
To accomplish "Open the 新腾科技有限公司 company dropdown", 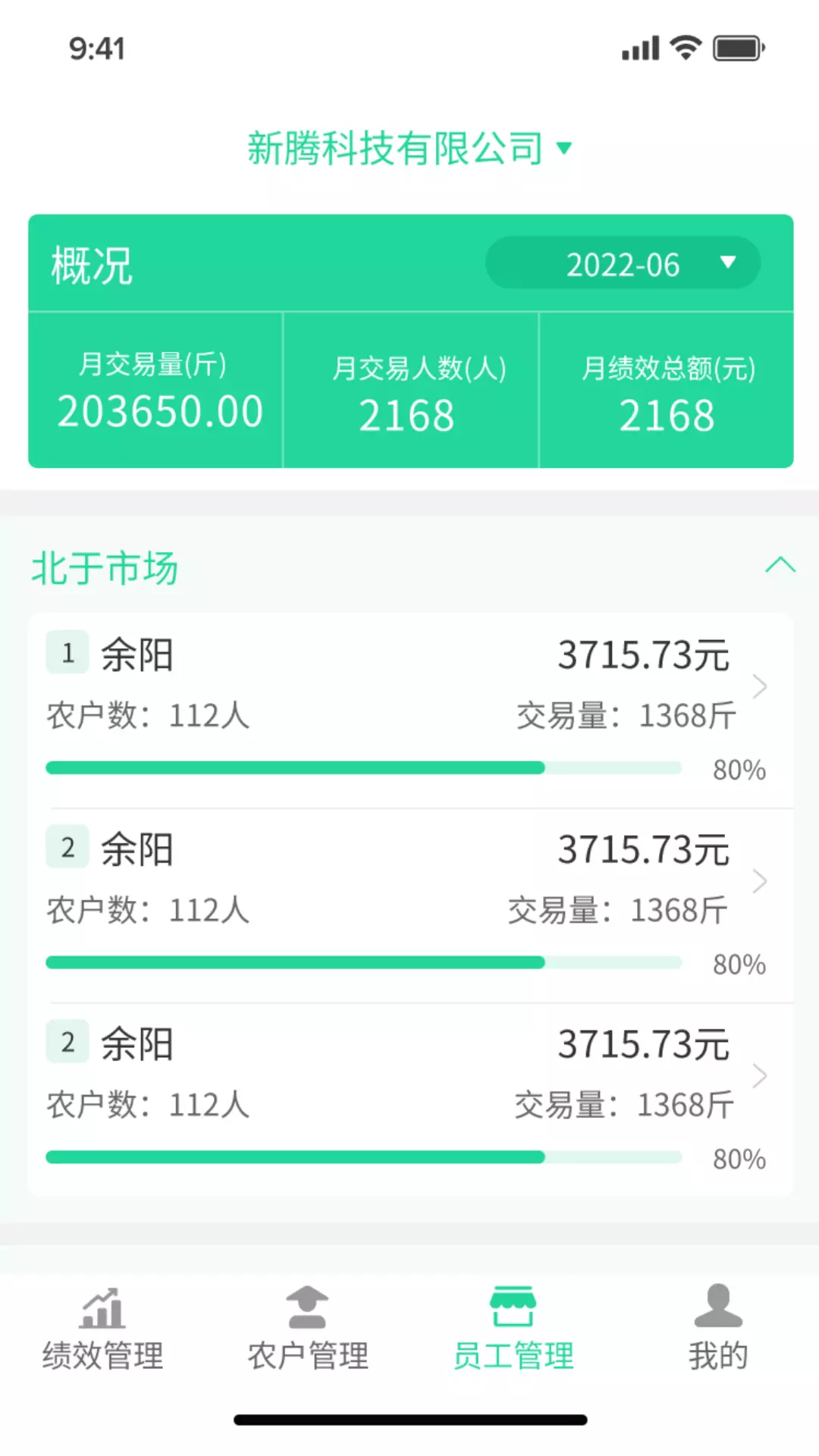I will (x=409, y=147).
